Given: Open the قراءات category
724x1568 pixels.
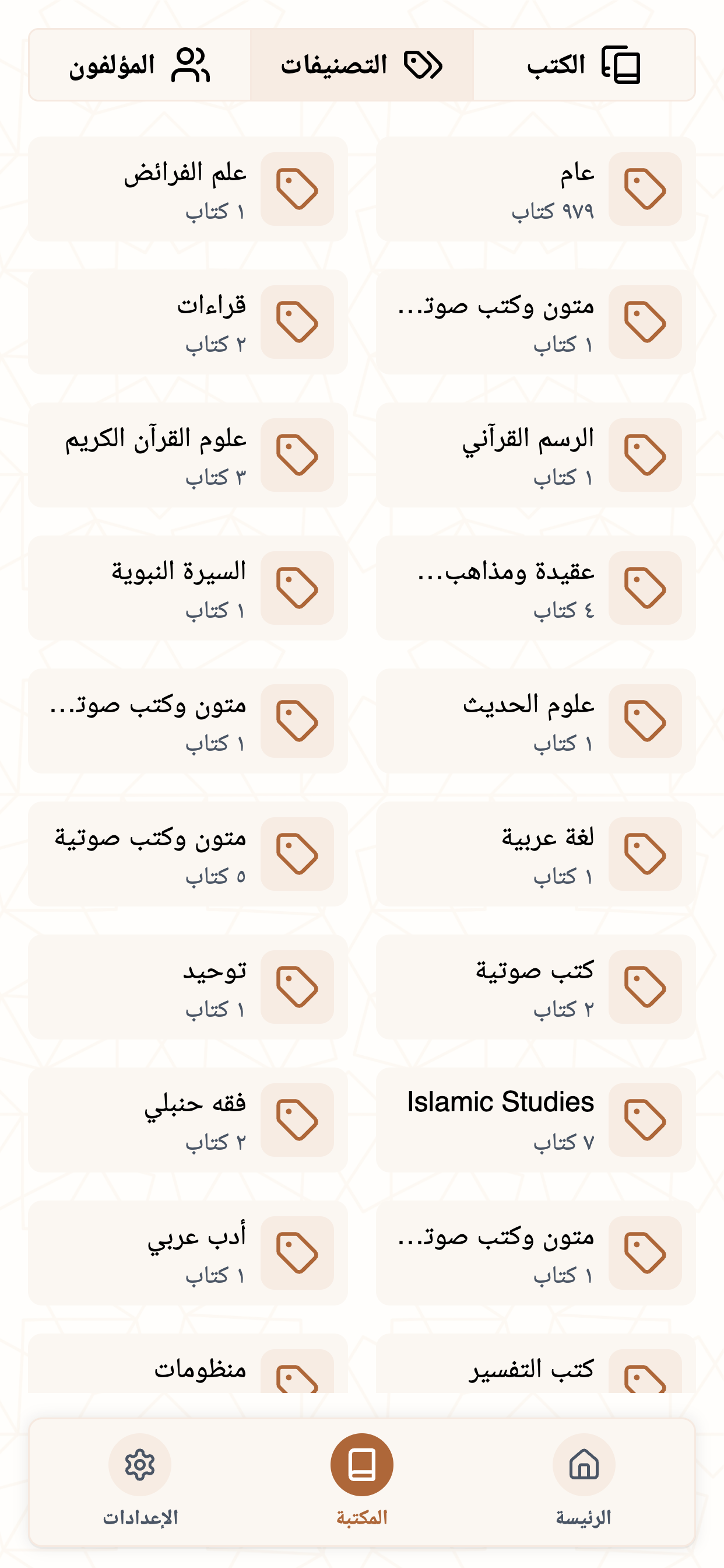Looking at the screenshot, I should [188, 322].
